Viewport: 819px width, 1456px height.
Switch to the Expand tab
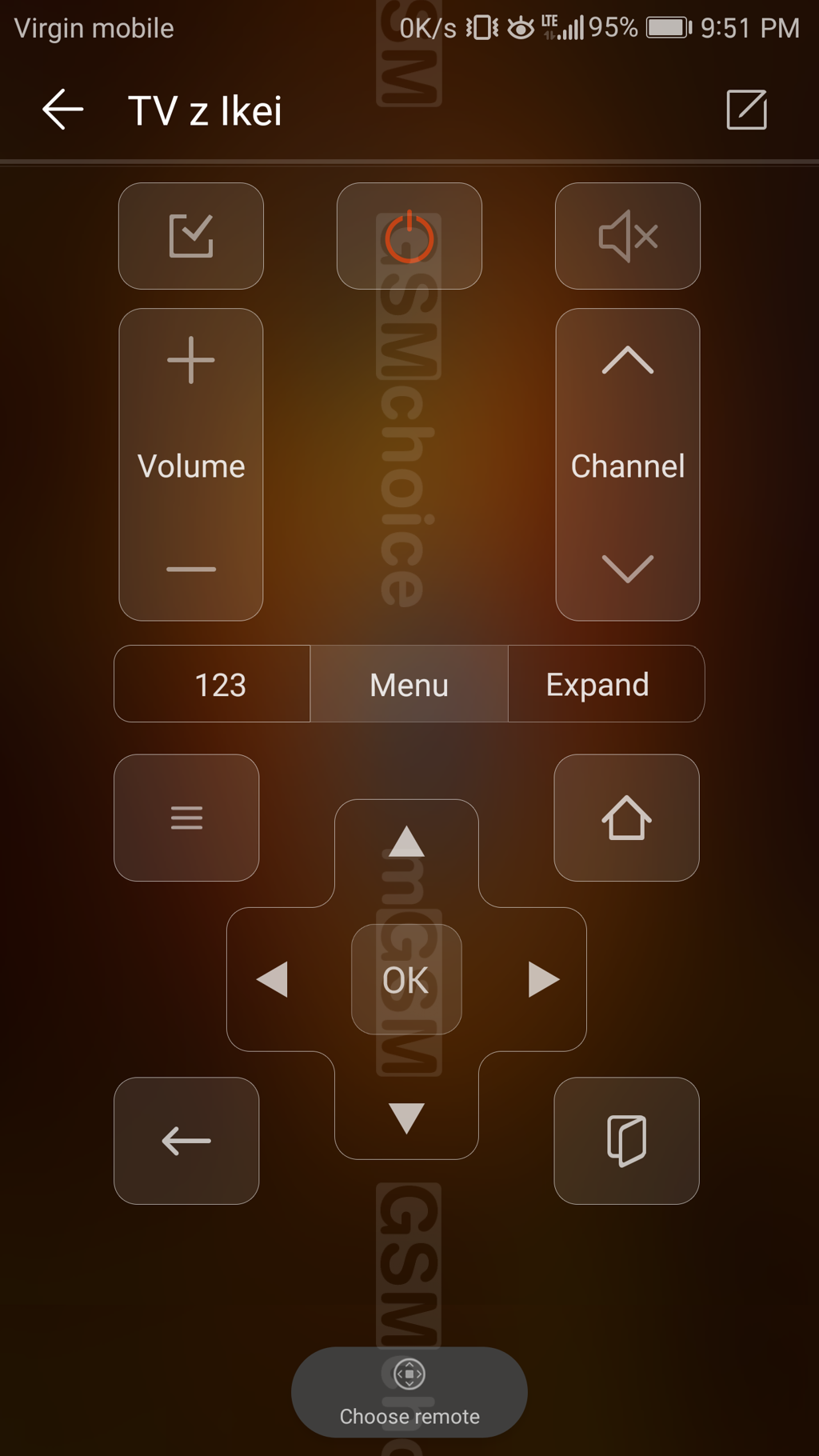click(x=597, y=685)
